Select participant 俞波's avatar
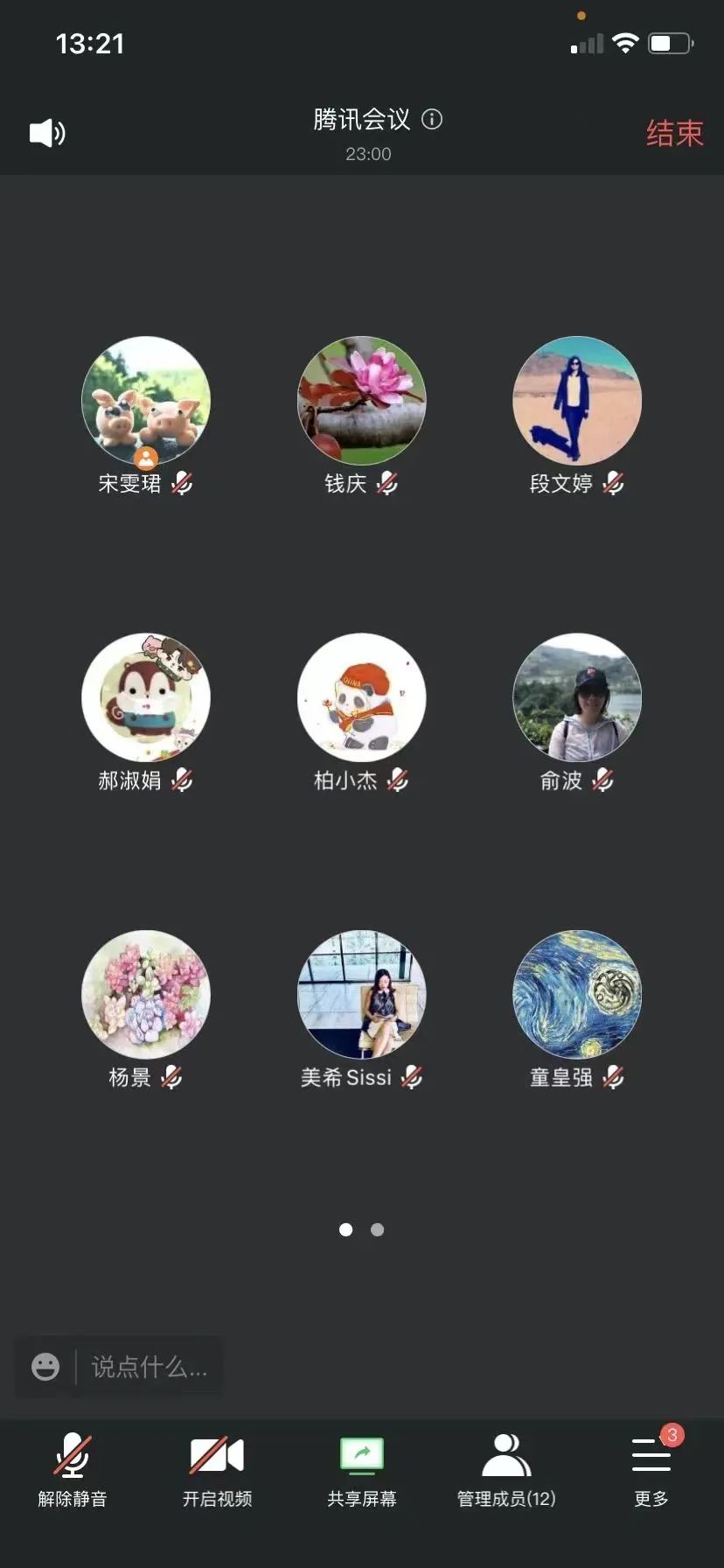 point(577,697)
